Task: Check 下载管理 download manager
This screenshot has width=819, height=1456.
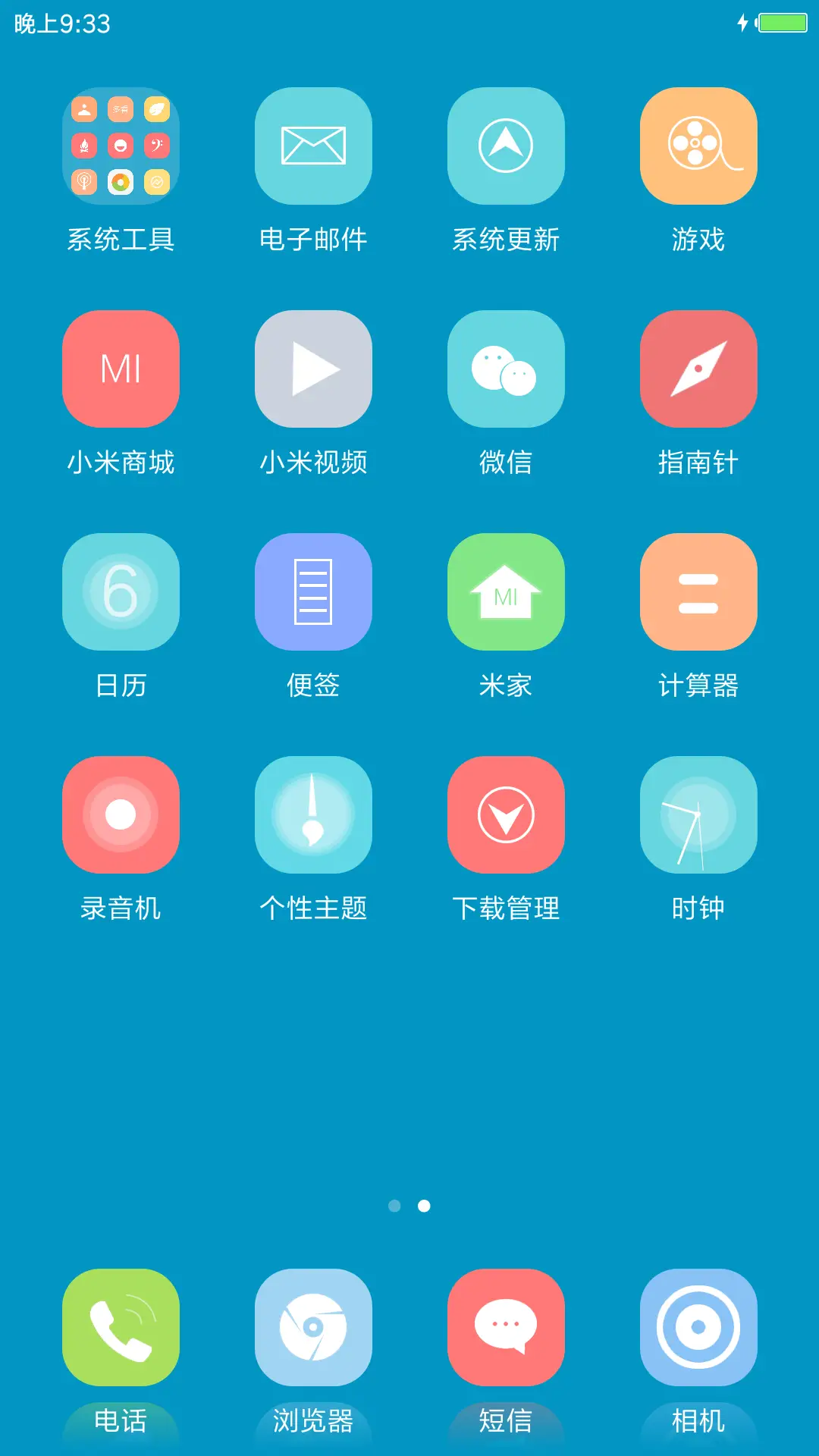Action: [x=506, y=814]
